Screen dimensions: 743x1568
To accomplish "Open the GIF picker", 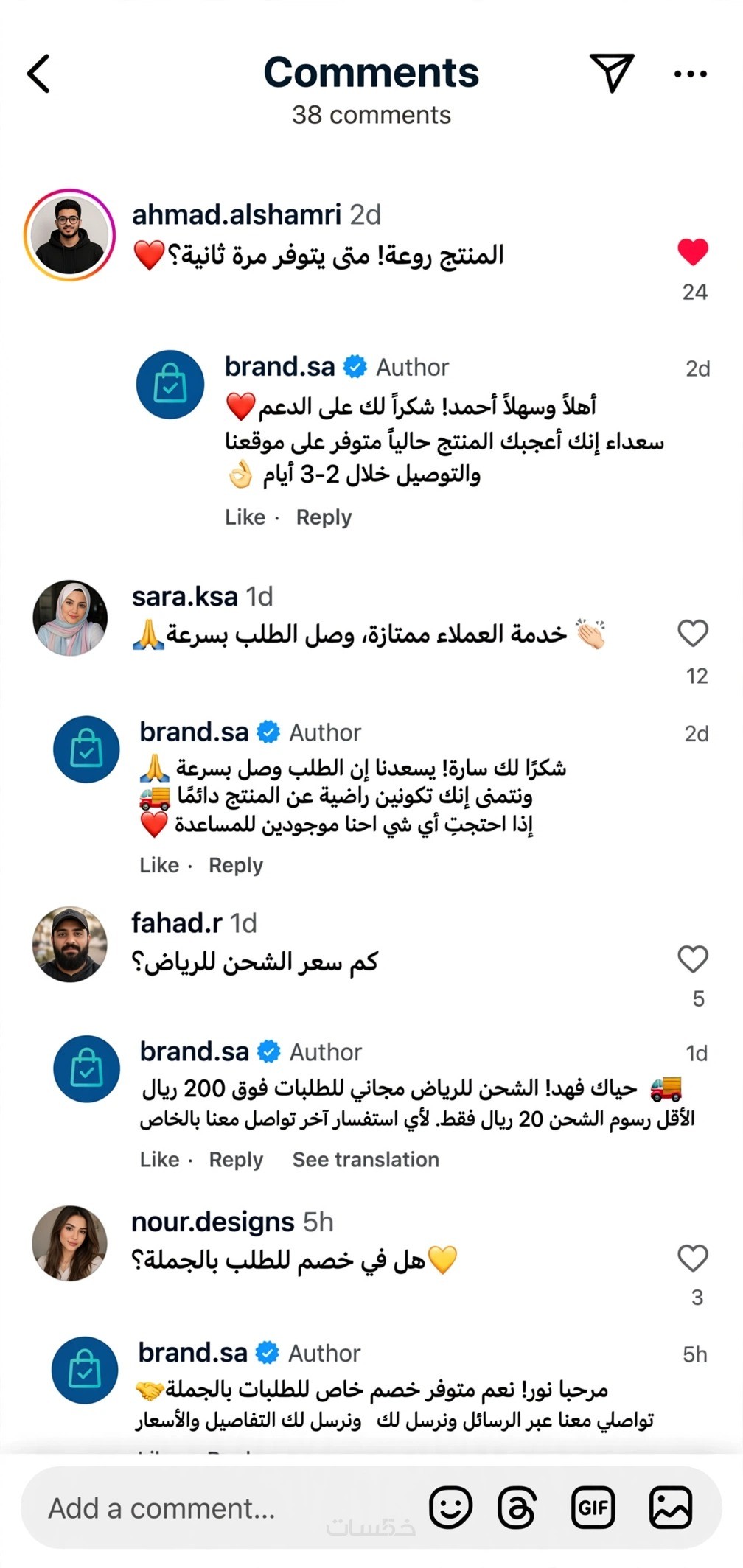I will [x=593, y=1508].
